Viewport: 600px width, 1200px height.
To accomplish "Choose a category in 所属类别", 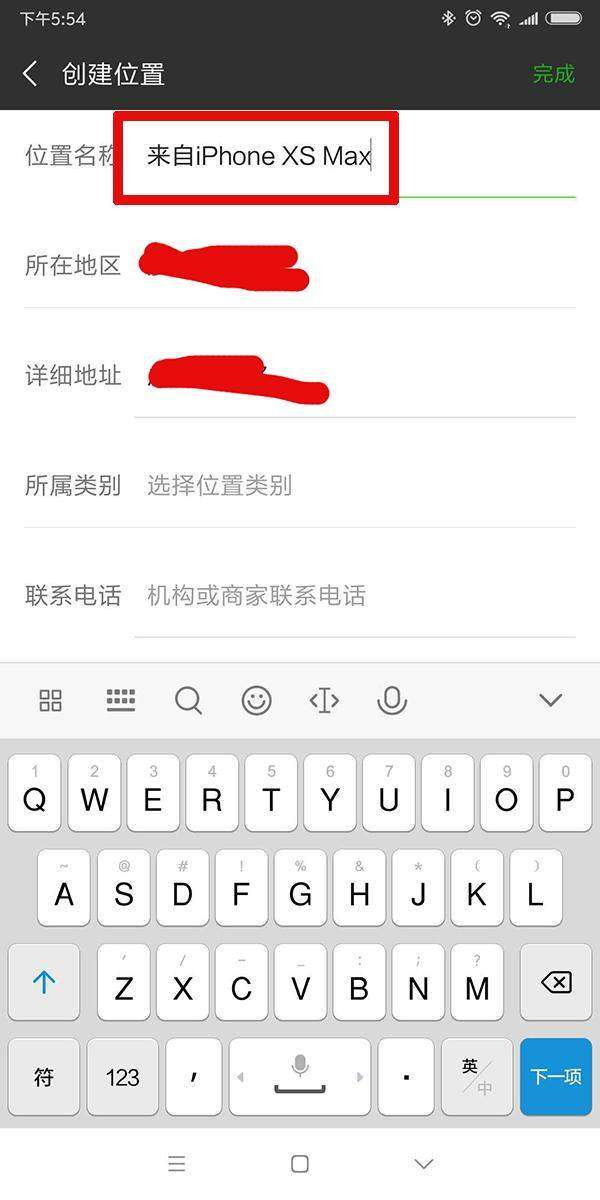I will 355,486.
